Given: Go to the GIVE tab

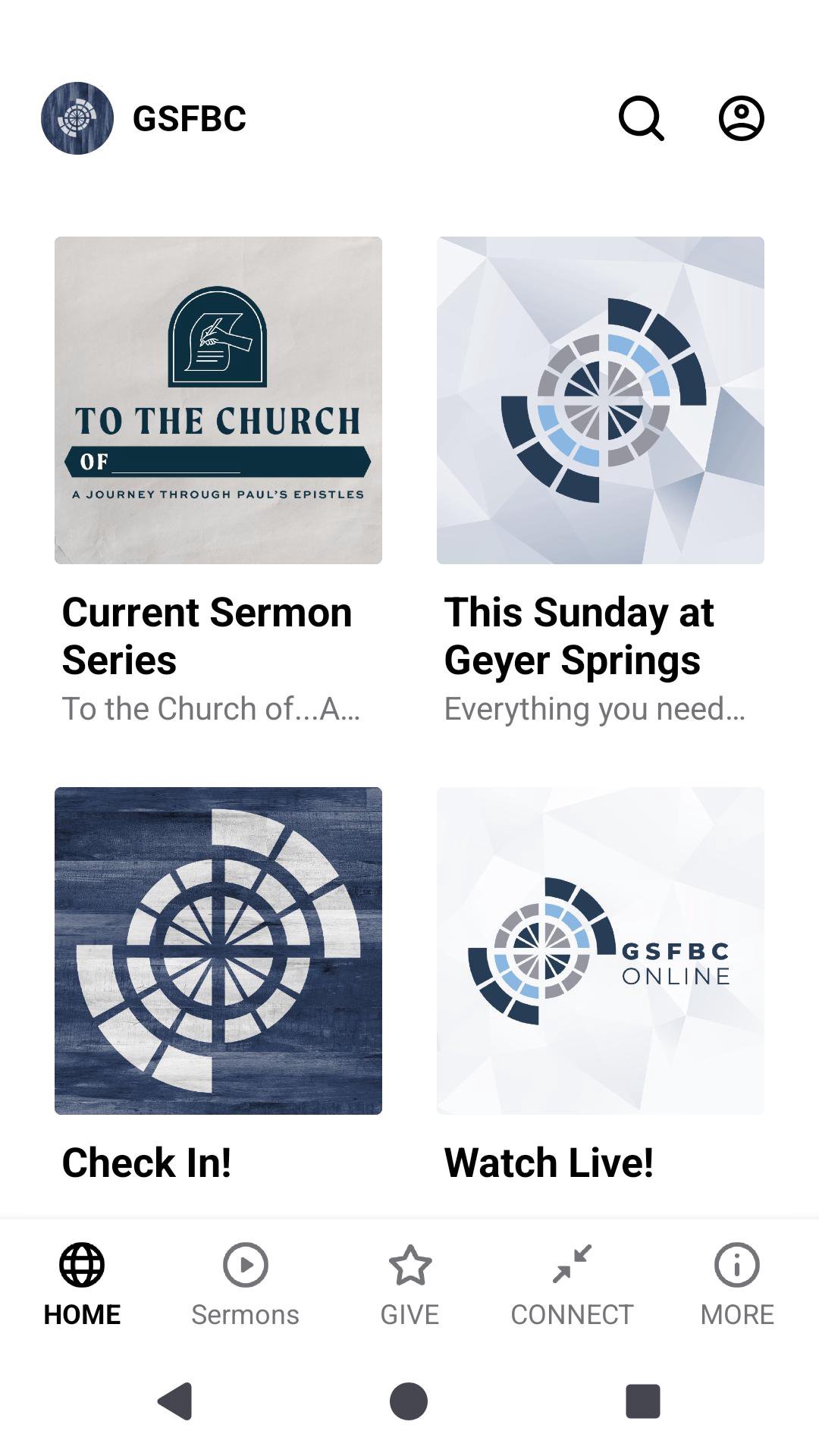Looking at the screenshot, I should [x=409, y=1283].
